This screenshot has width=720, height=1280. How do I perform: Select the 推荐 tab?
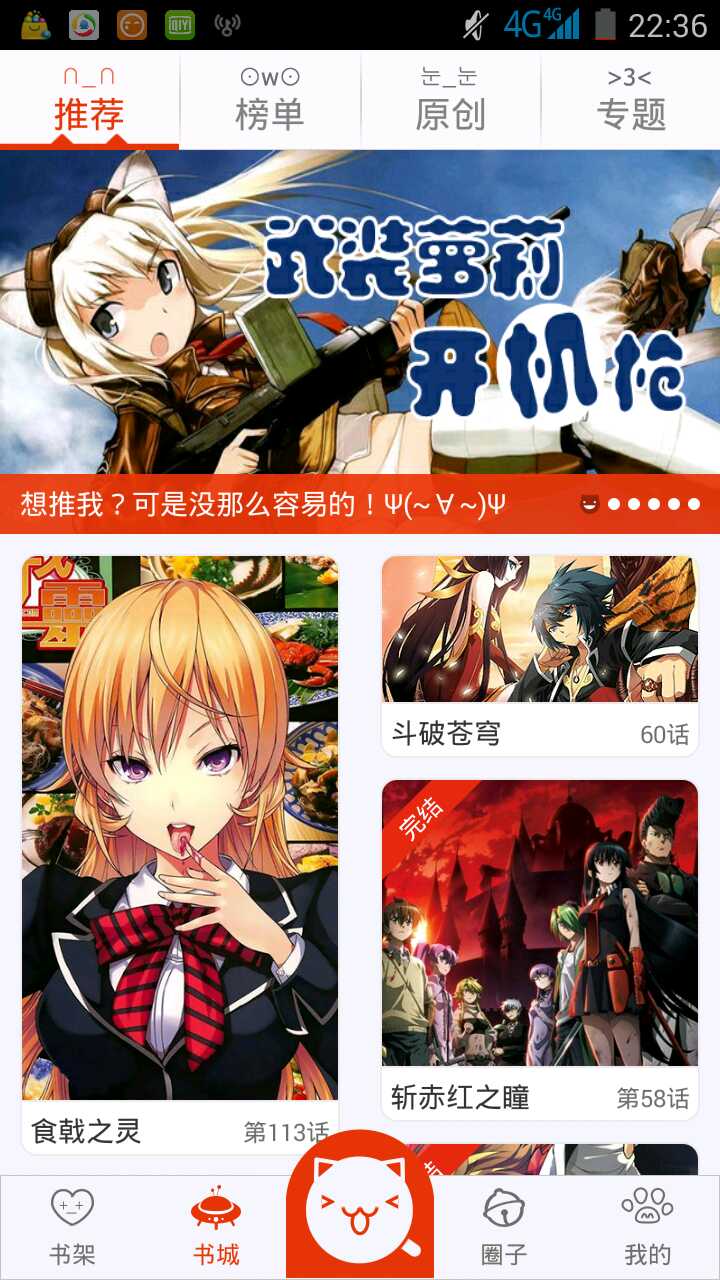pos(90,100)
